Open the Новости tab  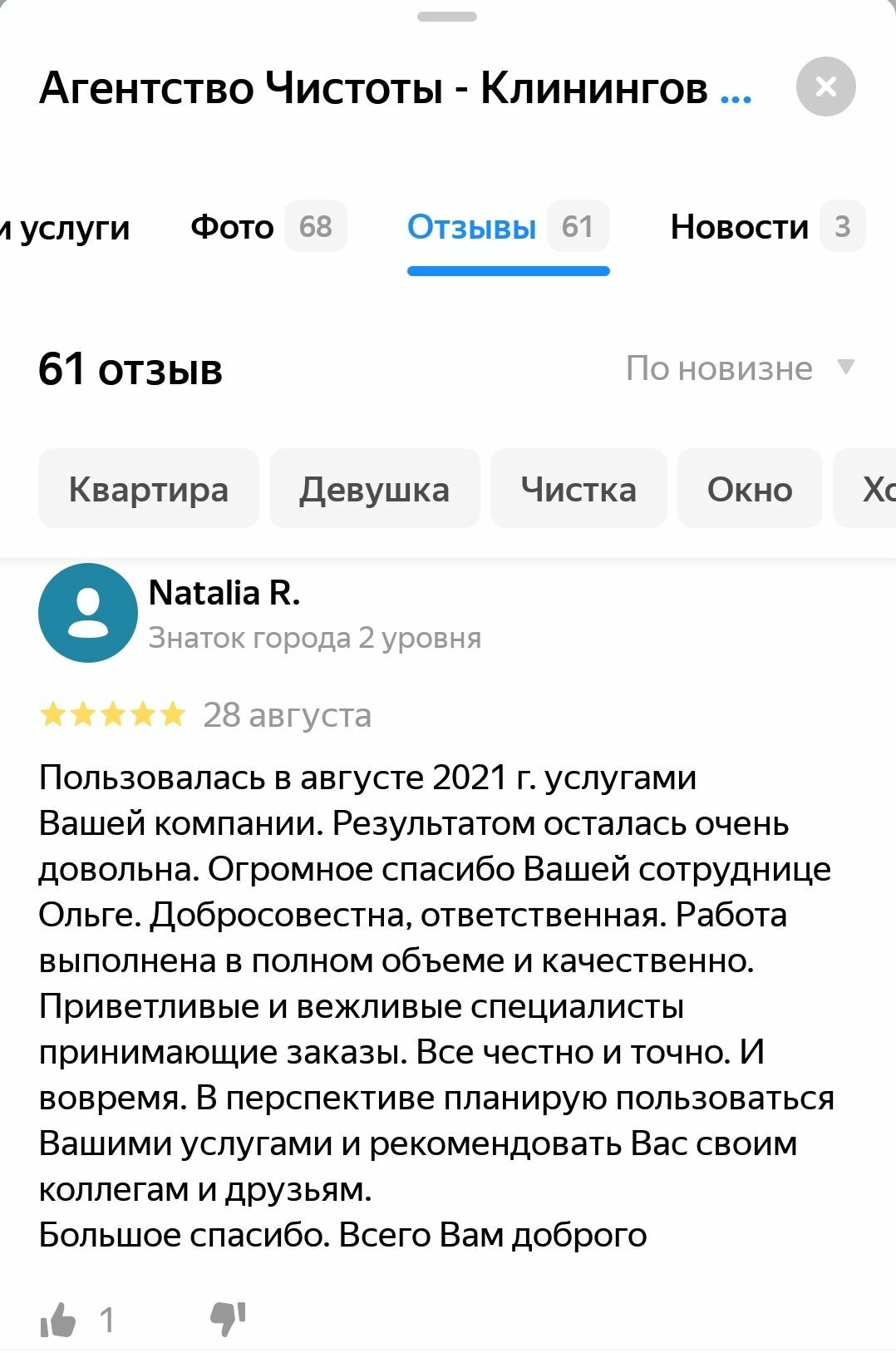(x=766, y=227)
